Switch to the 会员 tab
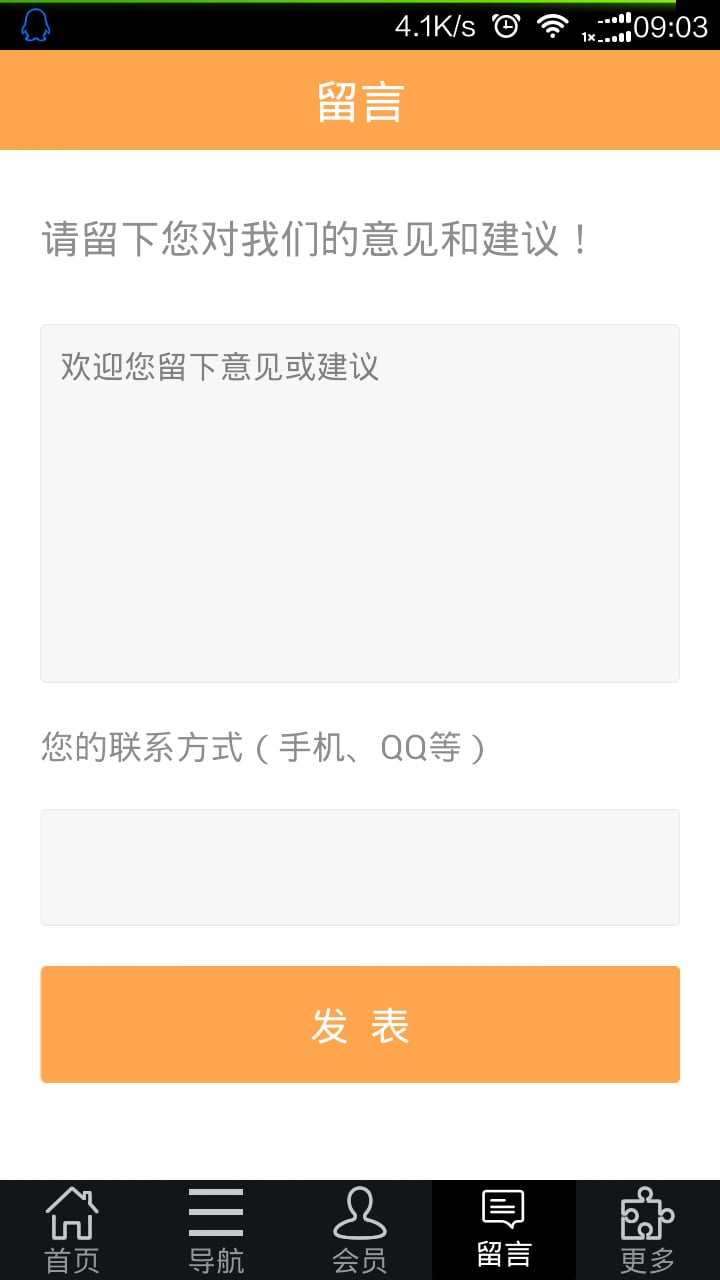 coord(360,1230)
